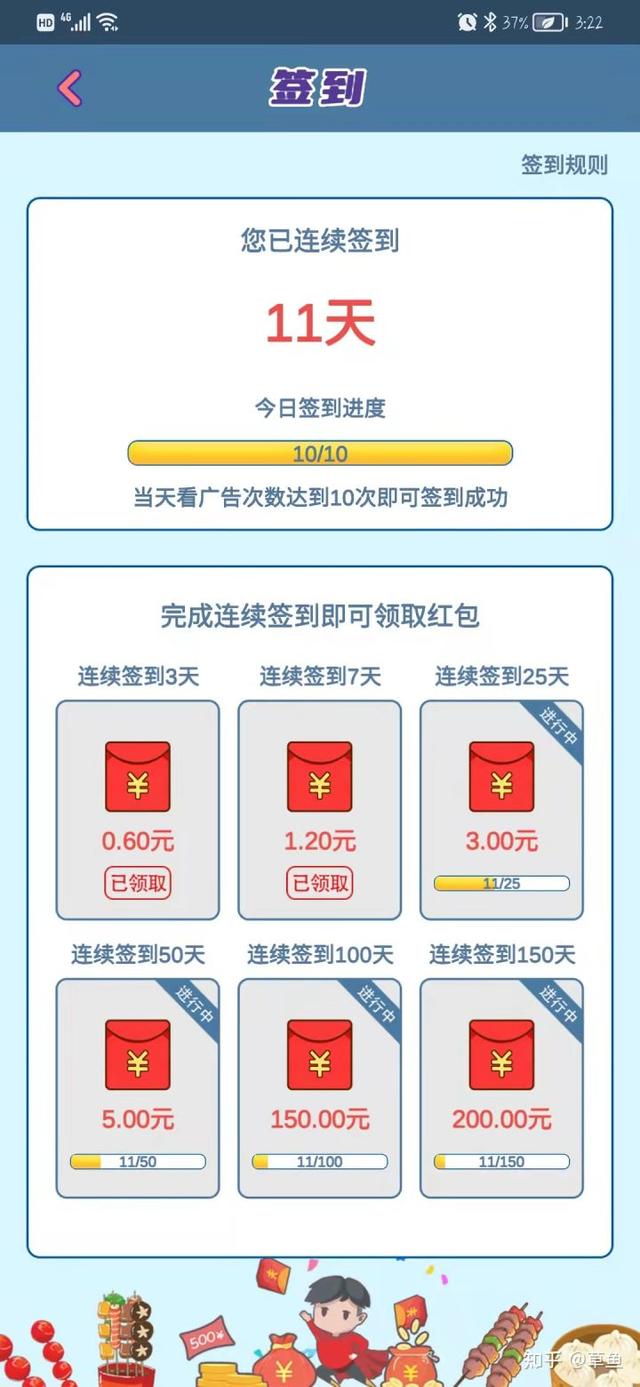Open the 连续签到25天 3.00元 red packet card
Screen dimensions: 640x1387
pos(501,809)
